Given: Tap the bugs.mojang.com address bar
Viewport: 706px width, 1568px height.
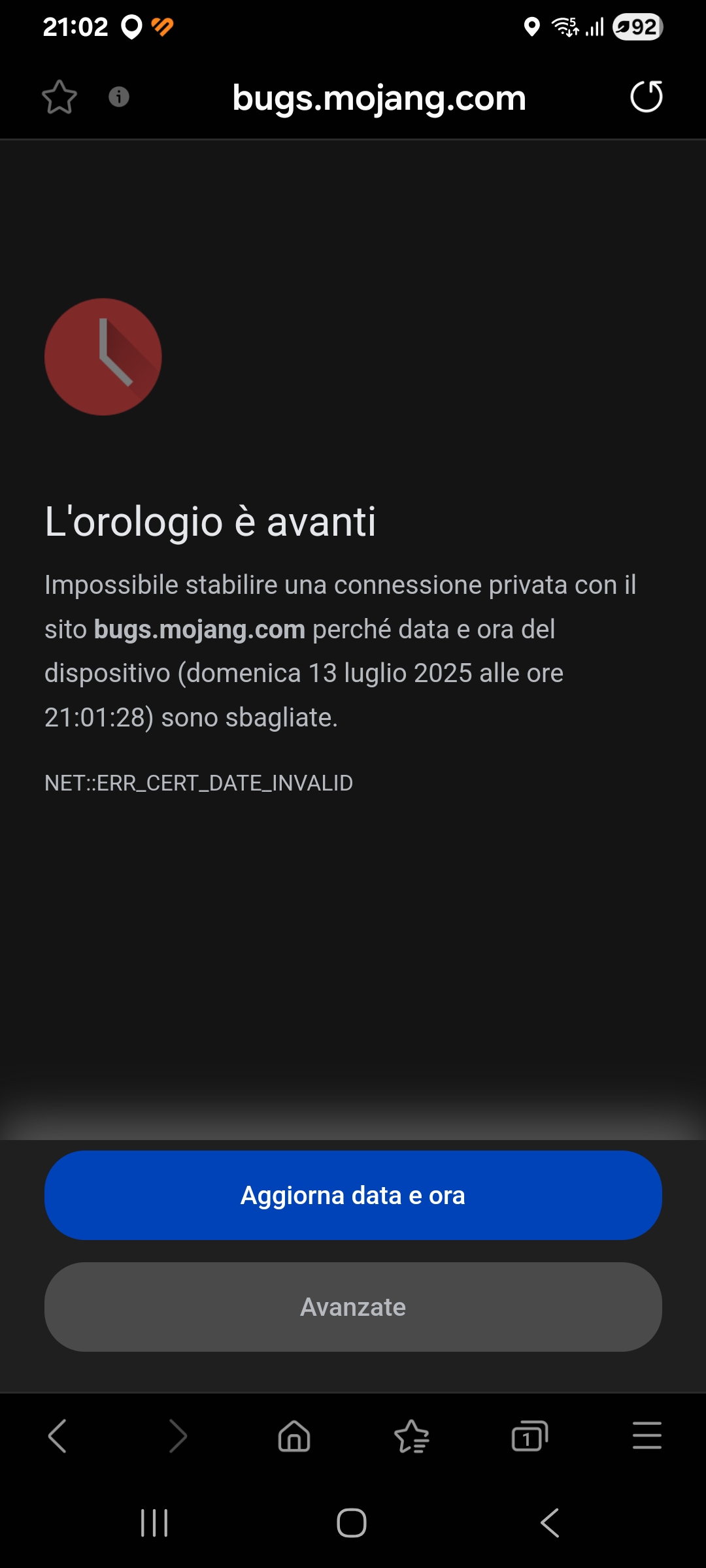Looking at the screenshot, I should tap(379, 98).
